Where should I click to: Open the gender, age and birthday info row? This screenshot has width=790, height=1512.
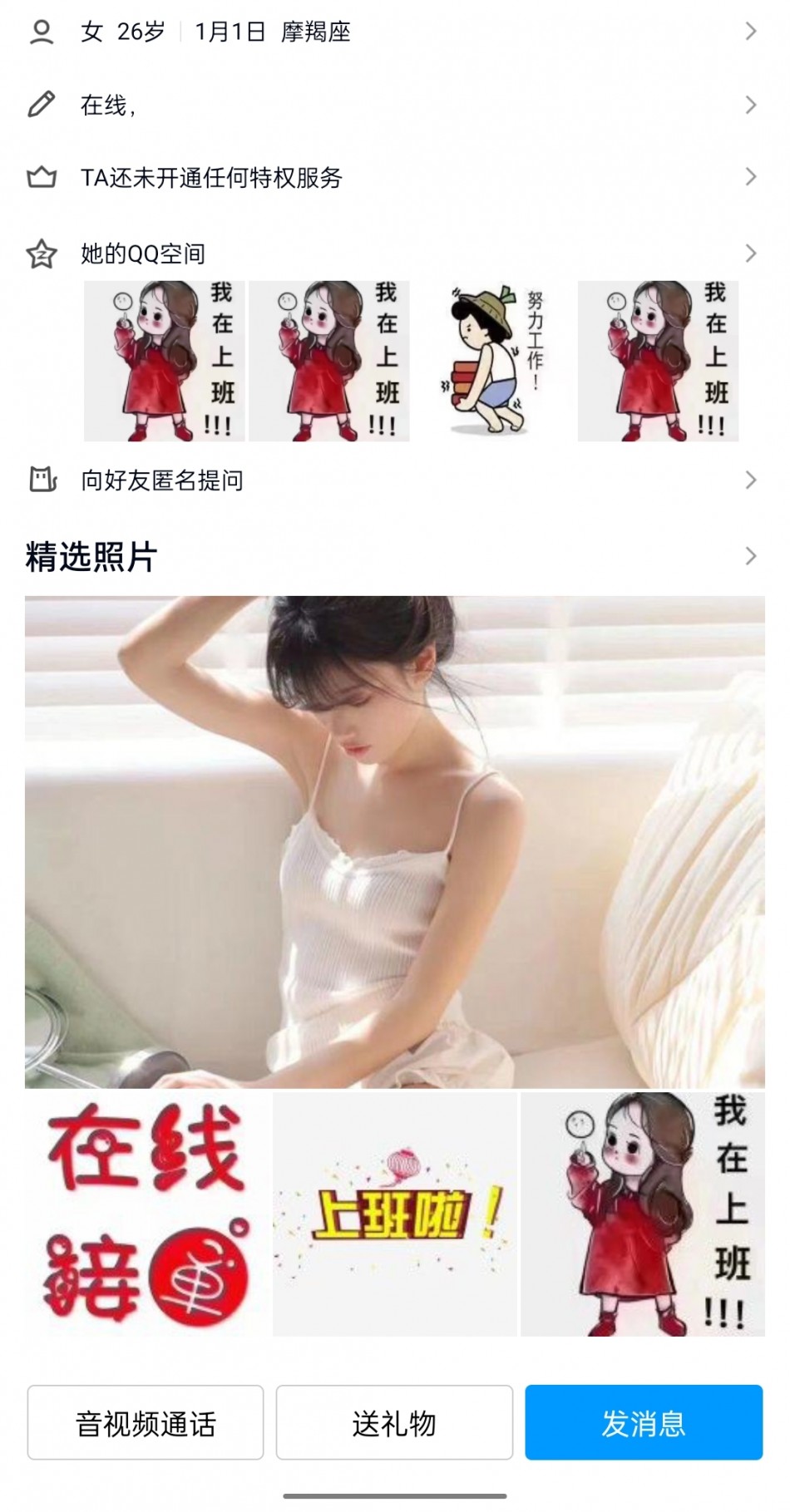[394, 32]
